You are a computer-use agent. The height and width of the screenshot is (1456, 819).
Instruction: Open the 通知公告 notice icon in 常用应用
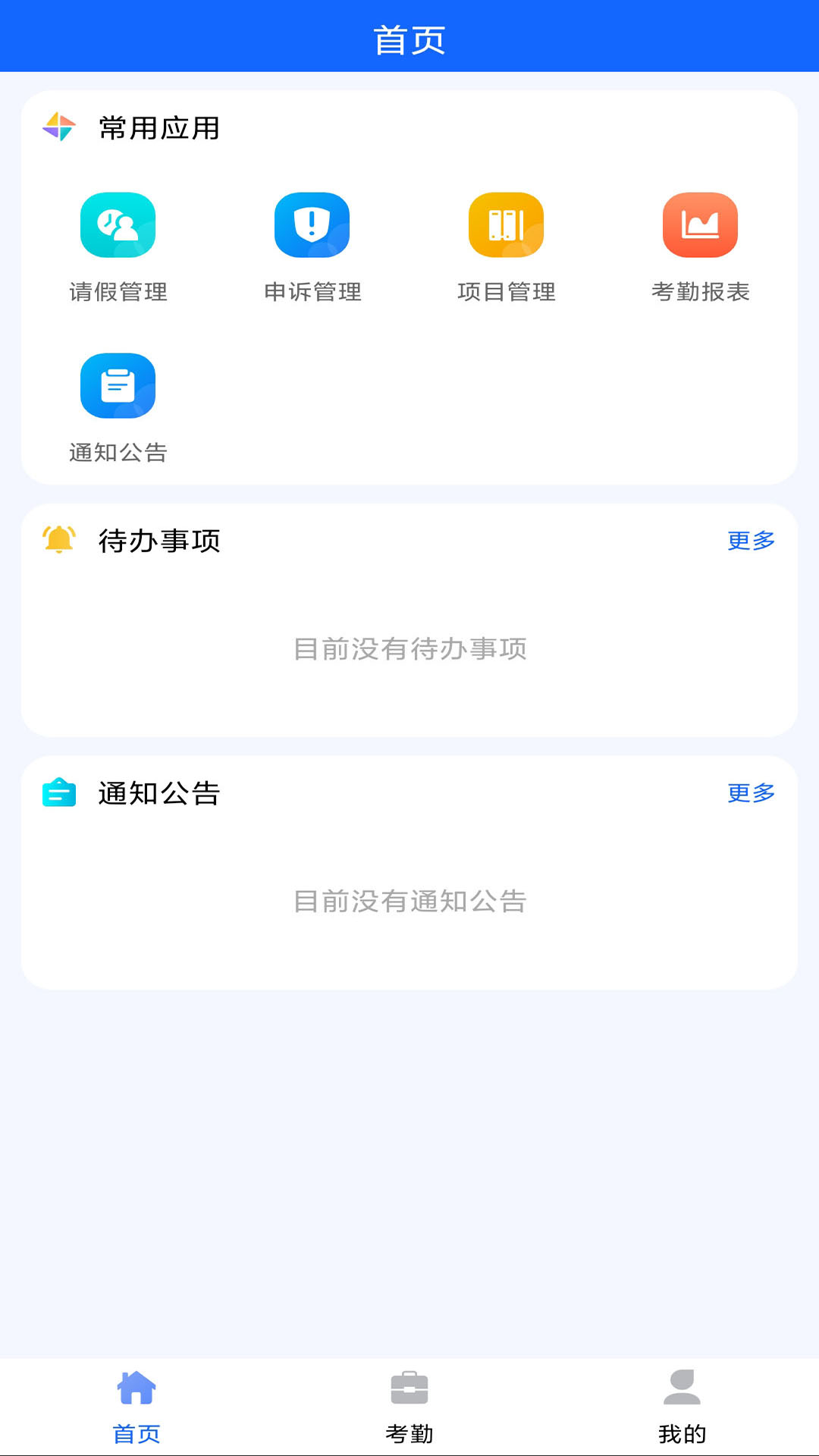pos(118,385)
